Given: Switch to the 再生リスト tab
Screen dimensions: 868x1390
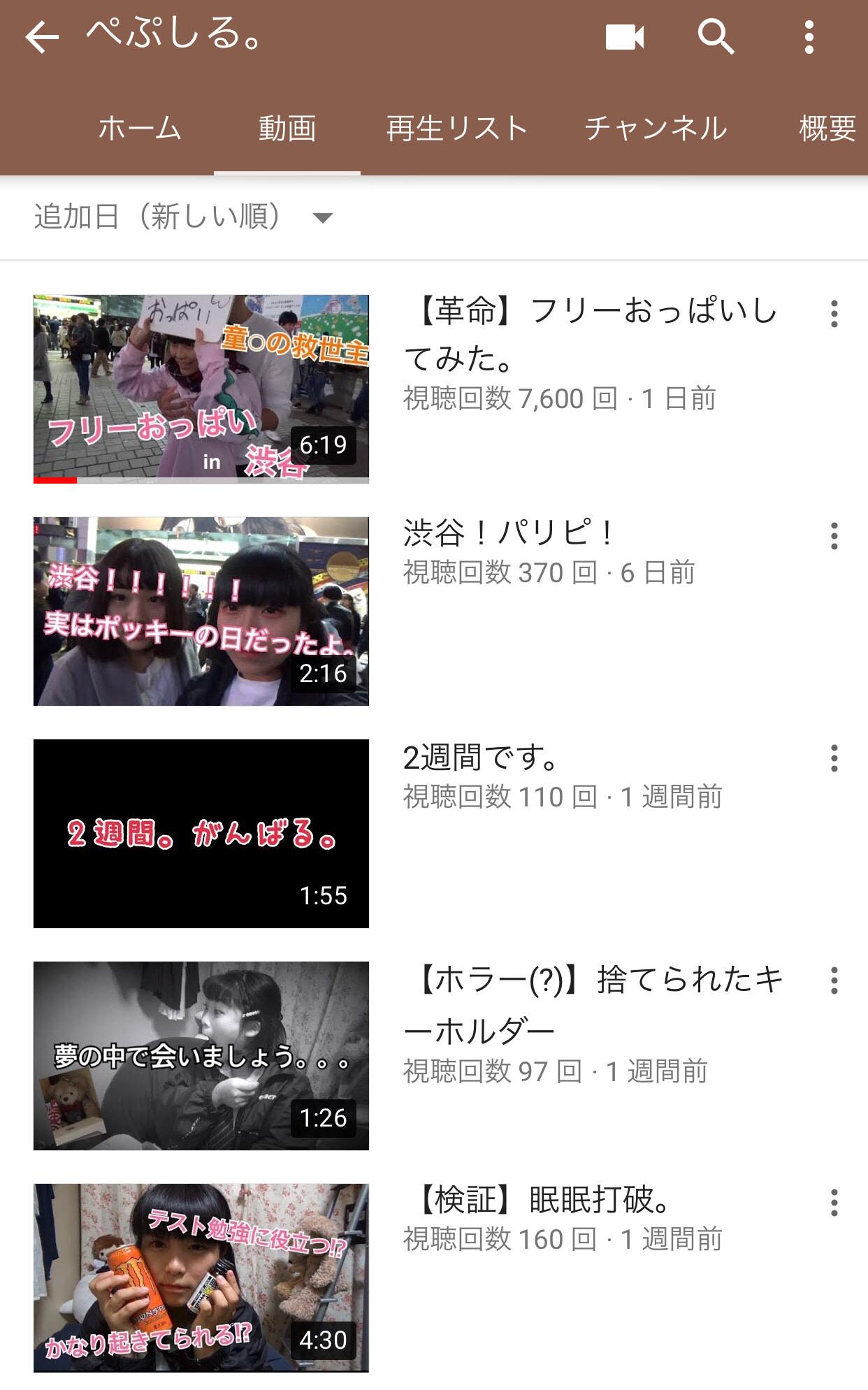Looking at the screenshot, I should [457, 129].
